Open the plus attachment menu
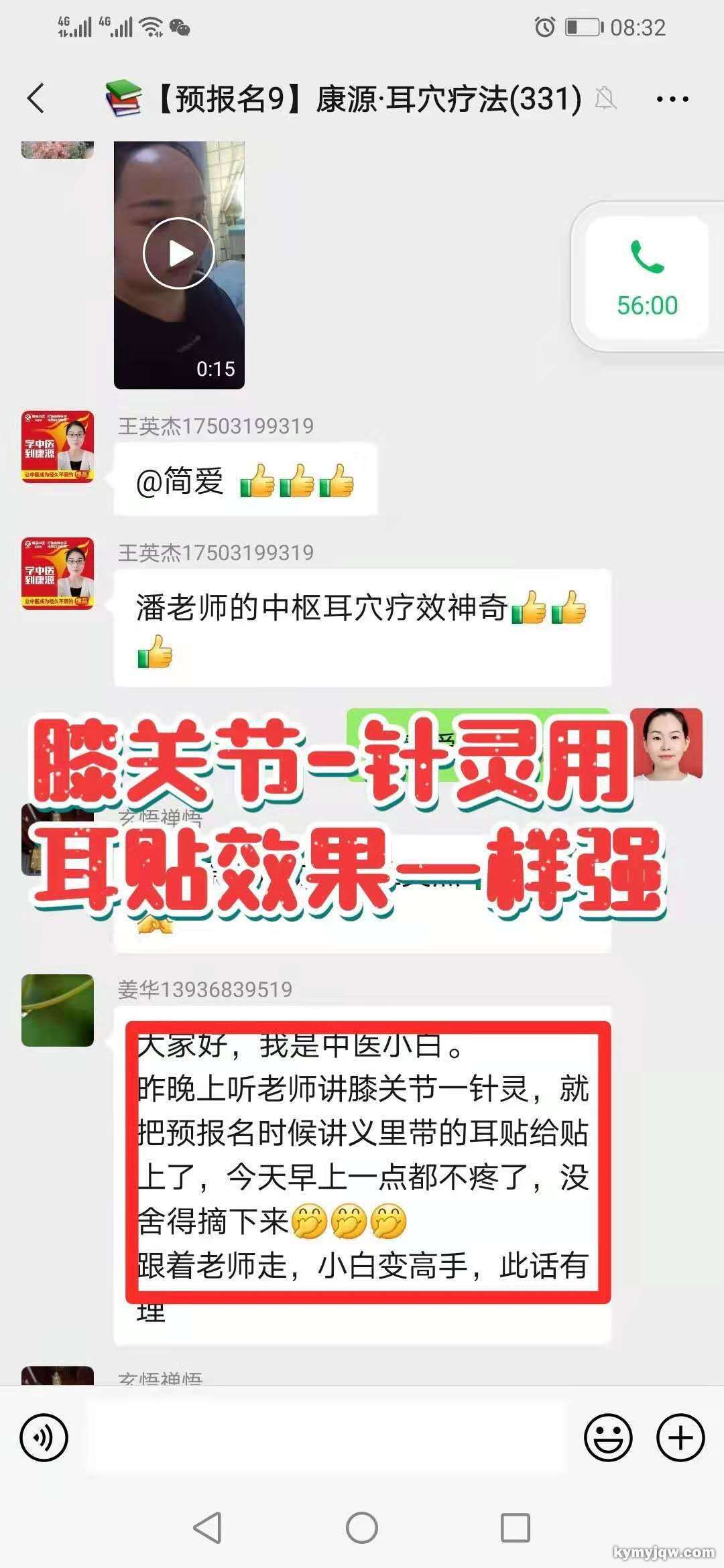 [x=680, y=1438]
